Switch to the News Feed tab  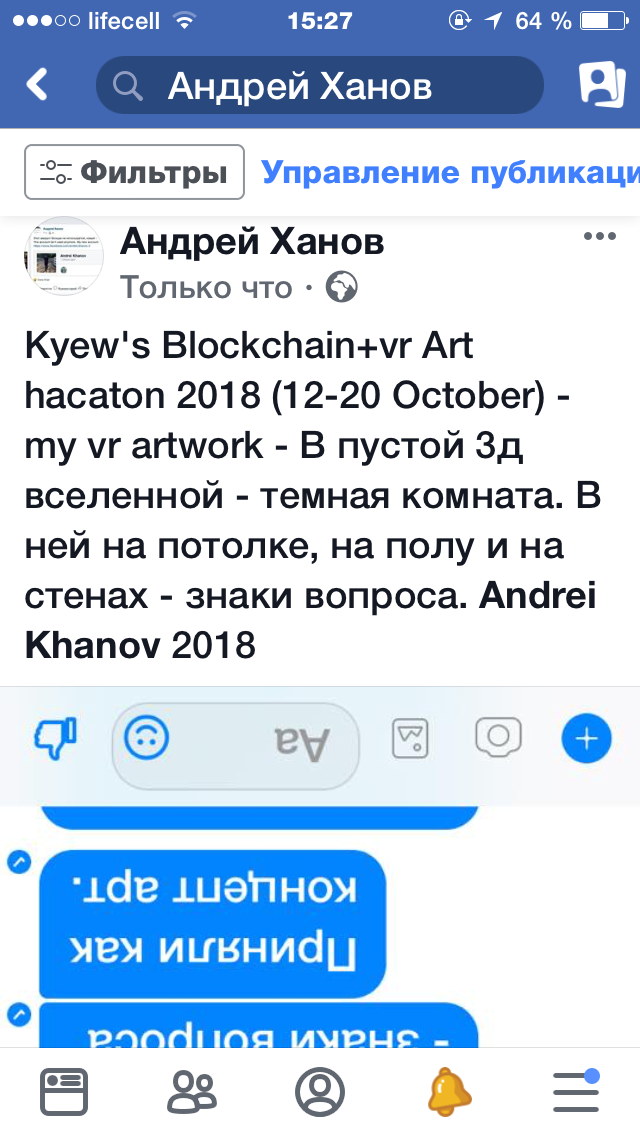[x=64, y=1090]
